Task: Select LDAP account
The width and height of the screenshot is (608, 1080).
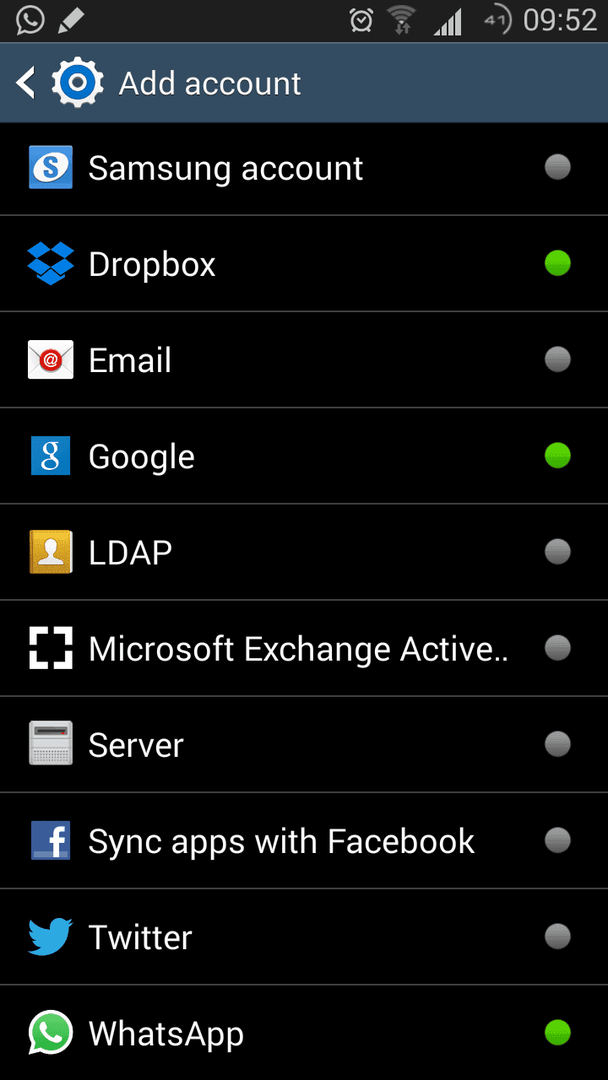Action: click(304, 552)
